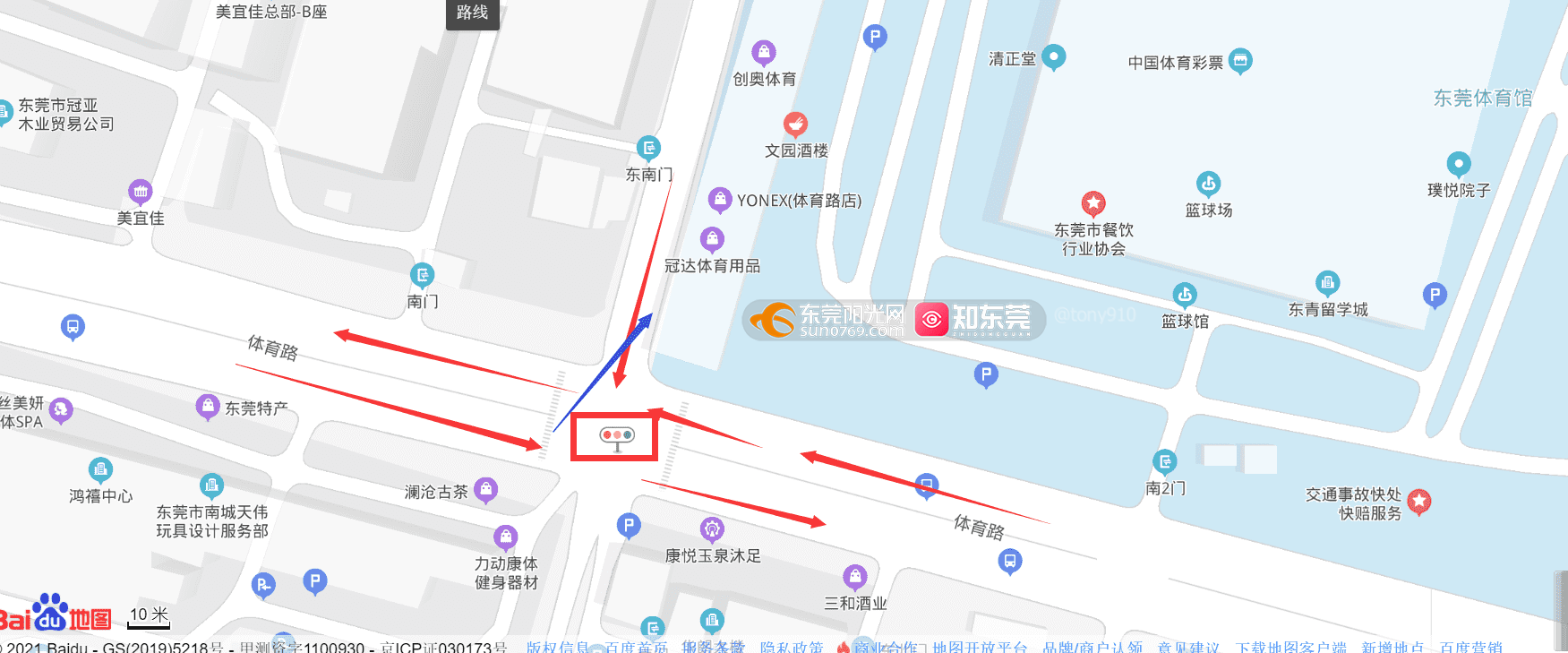Select the 三和酒业 marker
This screenshot has width=1568, height=653.
[854, 576]
